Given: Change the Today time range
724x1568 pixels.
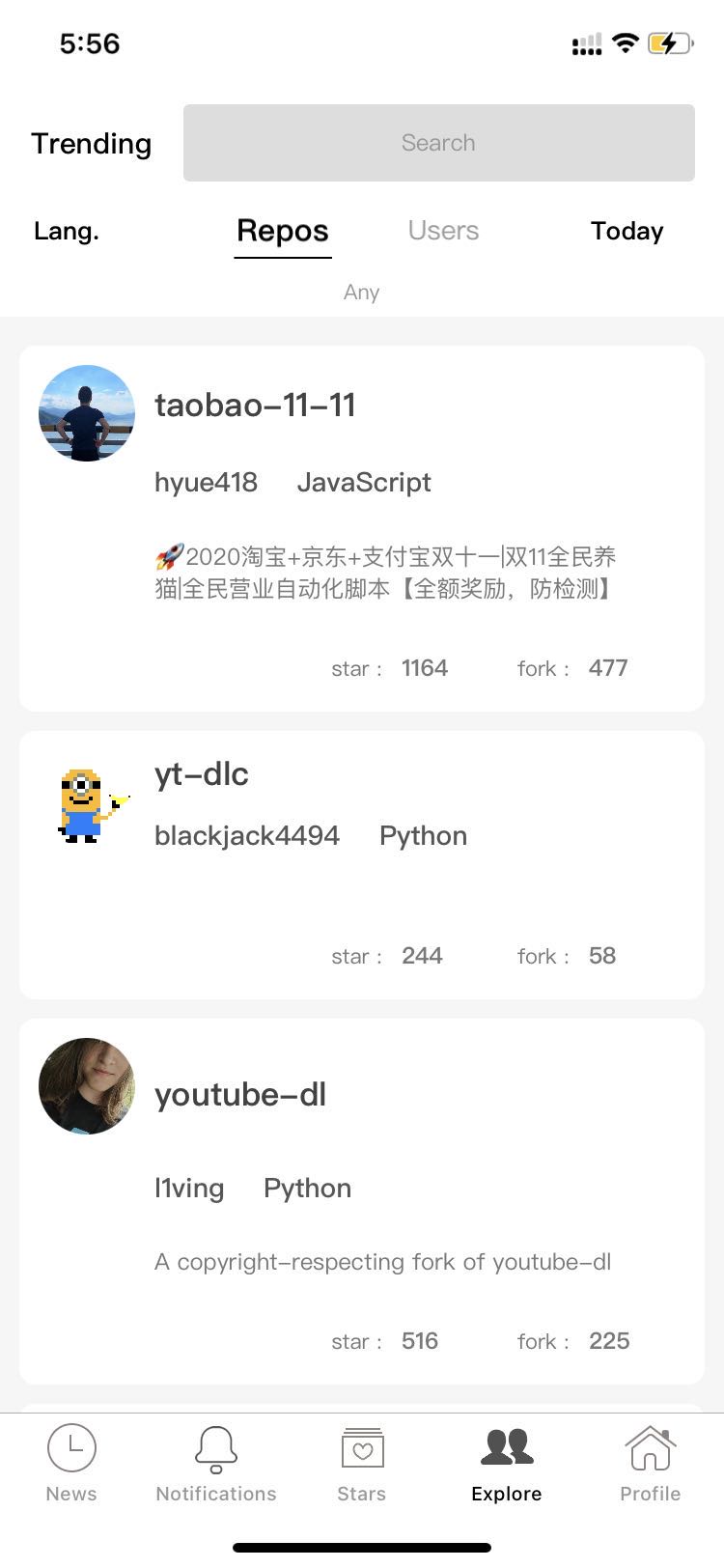Looking at the screenshot, I should 627,231.
